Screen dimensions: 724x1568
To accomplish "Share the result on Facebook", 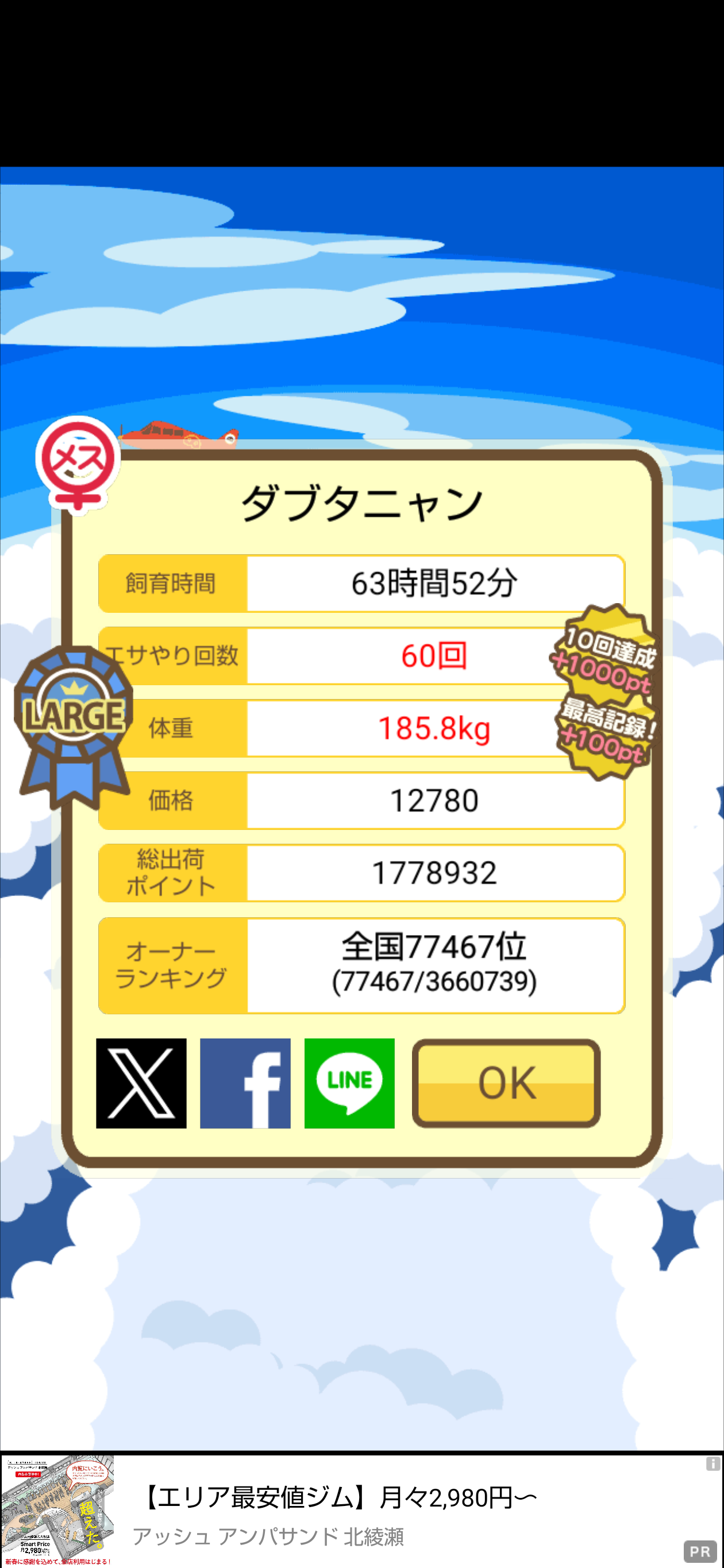I will (245, 1083).
